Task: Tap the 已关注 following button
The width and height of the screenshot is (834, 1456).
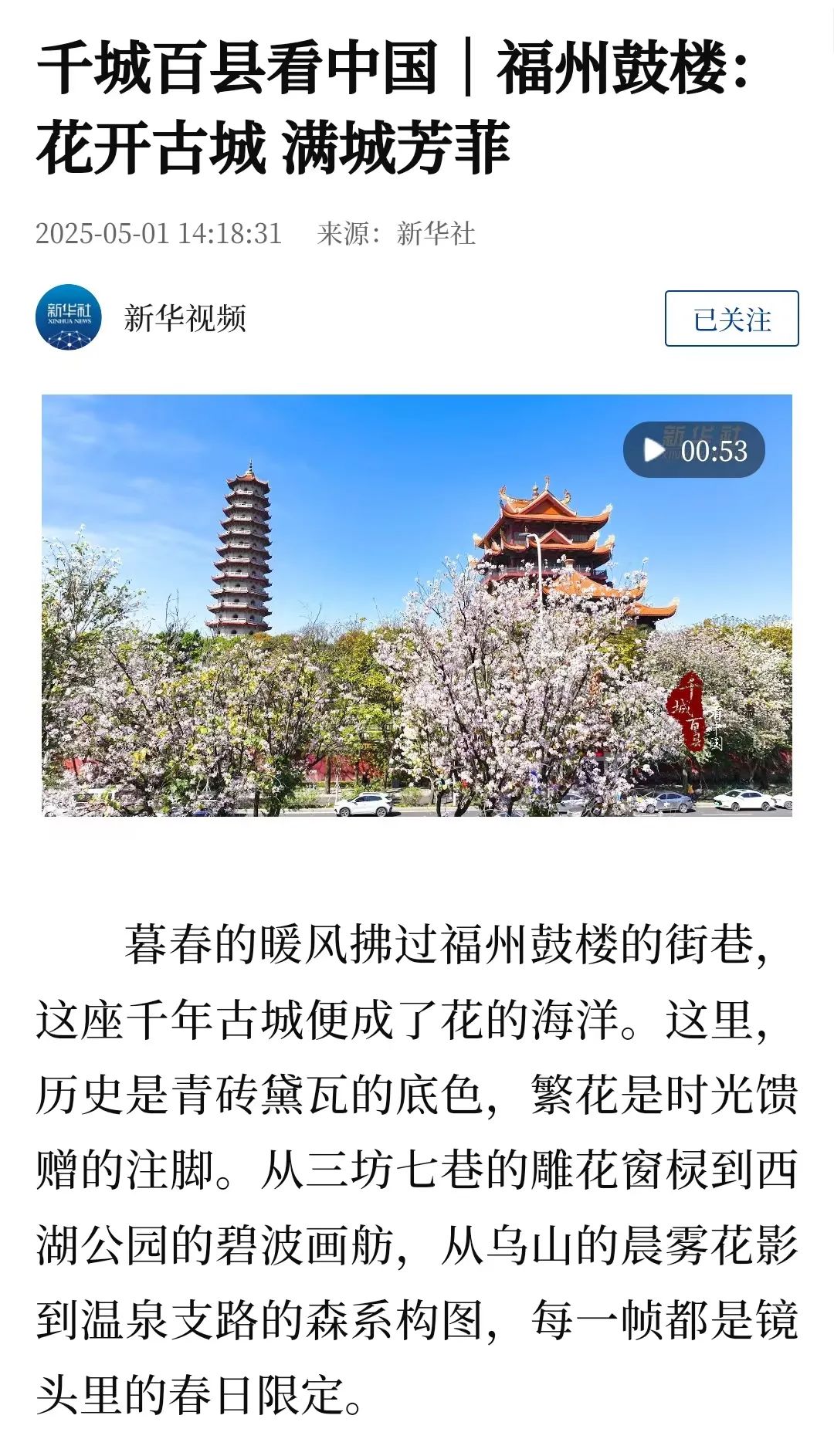Action: (731, 319)
